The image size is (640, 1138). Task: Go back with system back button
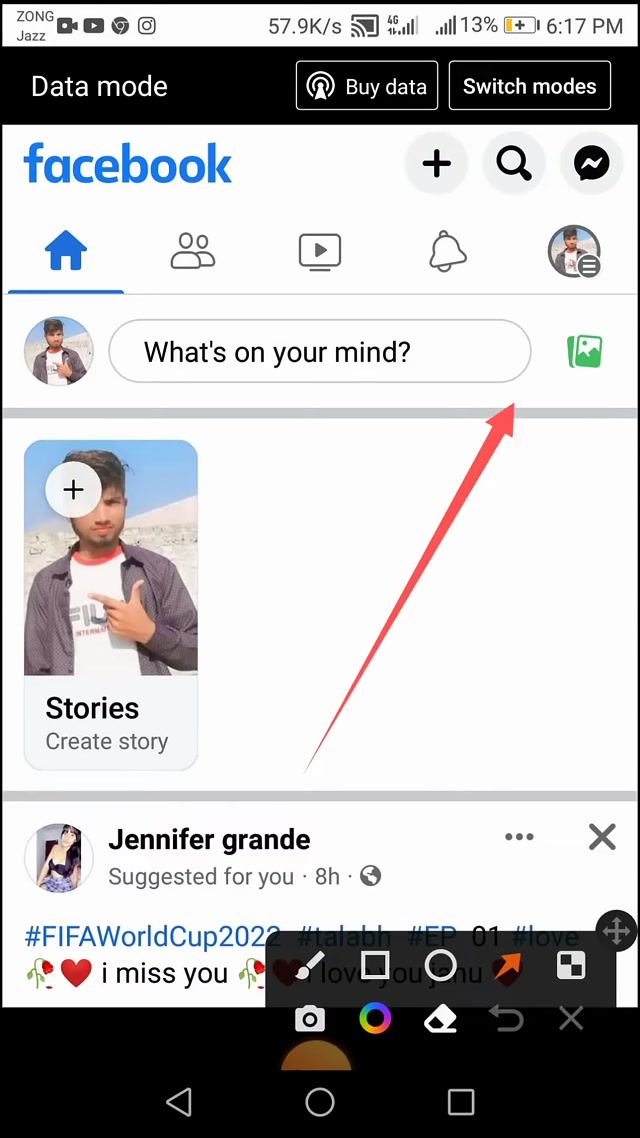coord(179,1102)
